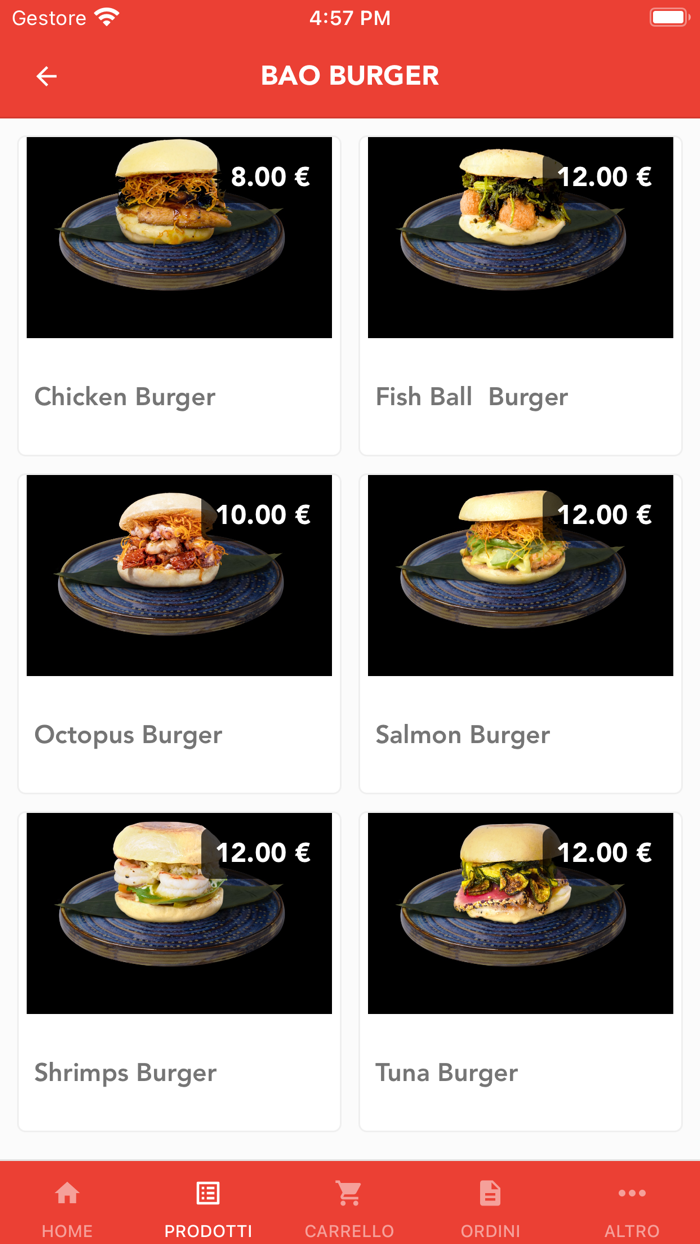Select the Octopus Burger product
Screen dimensions: 700x1244
pos(179,634)
